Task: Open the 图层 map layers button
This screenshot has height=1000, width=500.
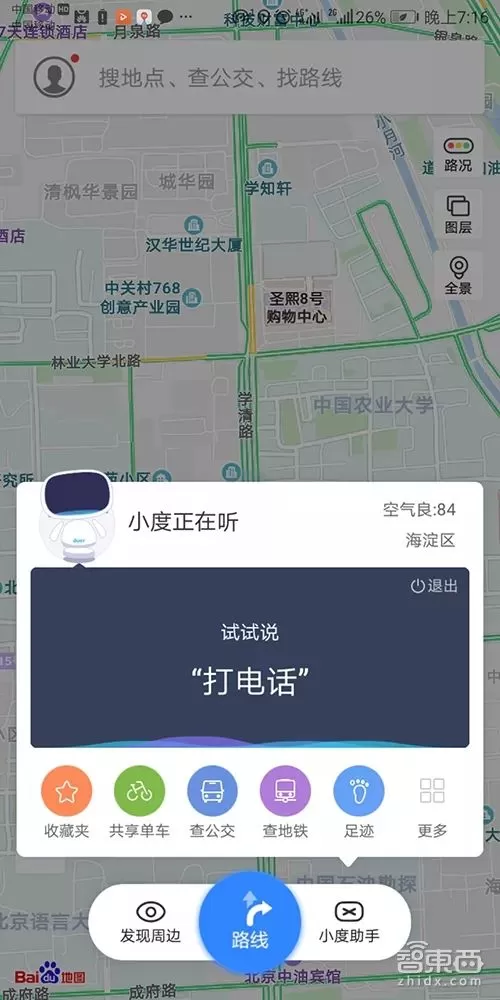Action: (458, 215)
